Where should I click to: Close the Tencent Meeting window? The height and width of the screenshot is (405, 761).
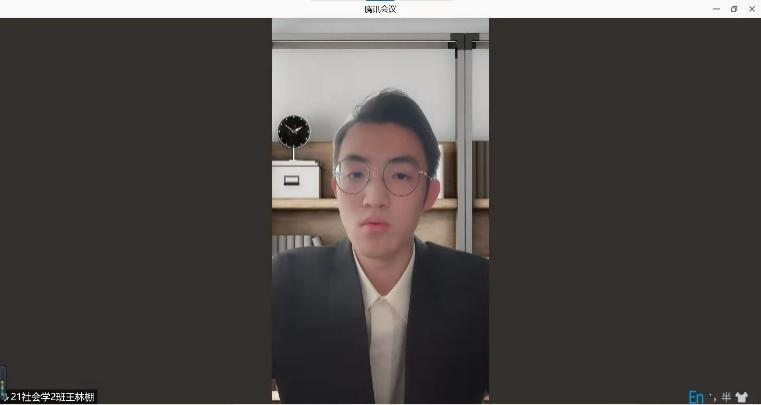pyautogui.click(x=751, y=9)
